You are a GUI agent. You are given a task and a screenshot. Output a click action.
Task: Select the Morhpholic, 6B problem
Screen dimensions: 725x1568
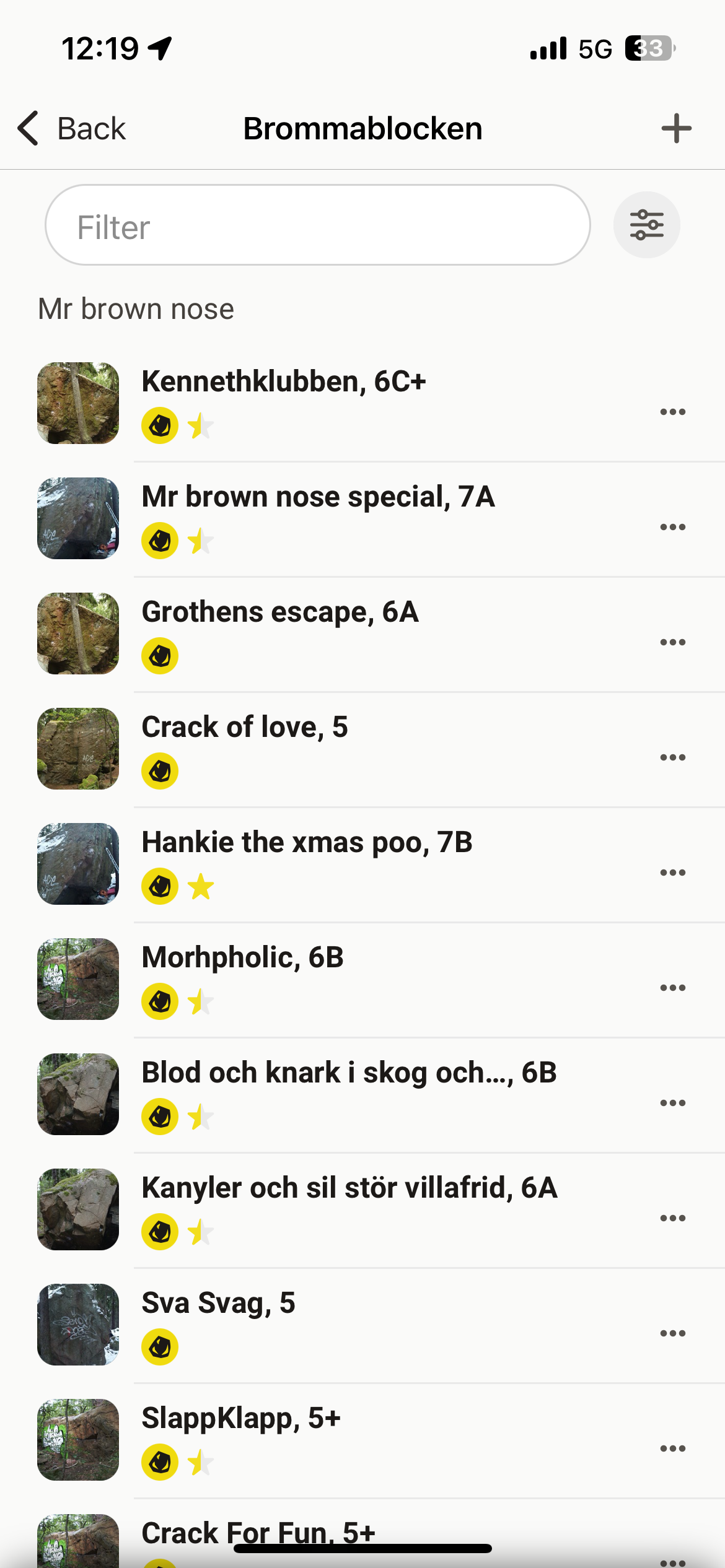242,958
